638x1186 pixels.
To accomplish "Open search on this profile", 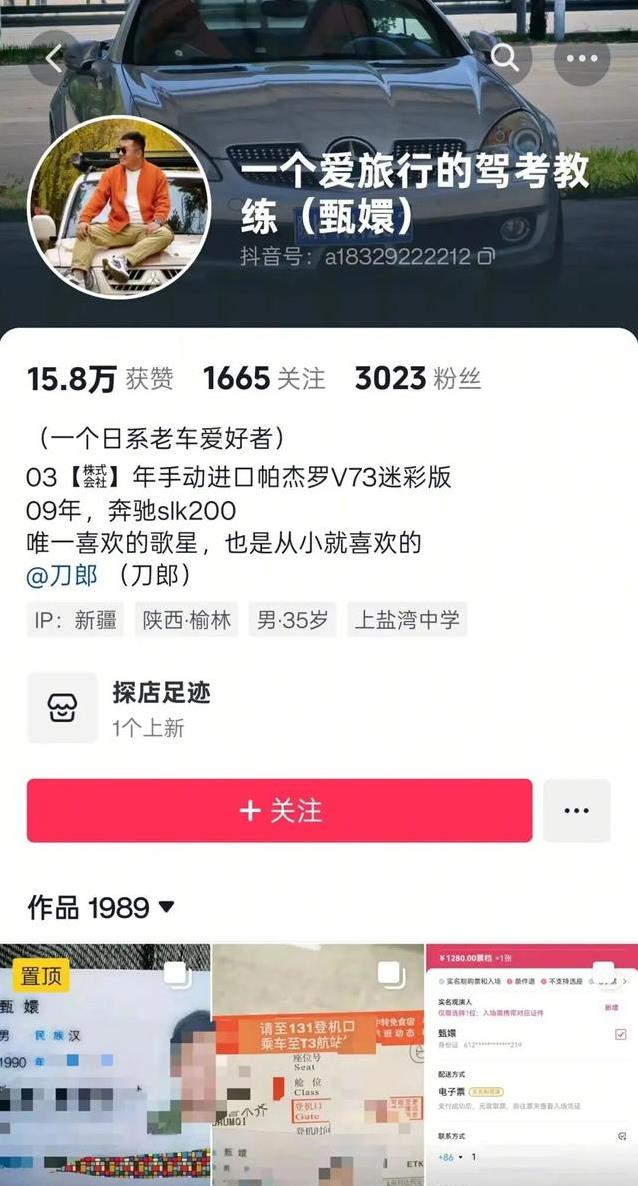I will [x=506, y=59].
